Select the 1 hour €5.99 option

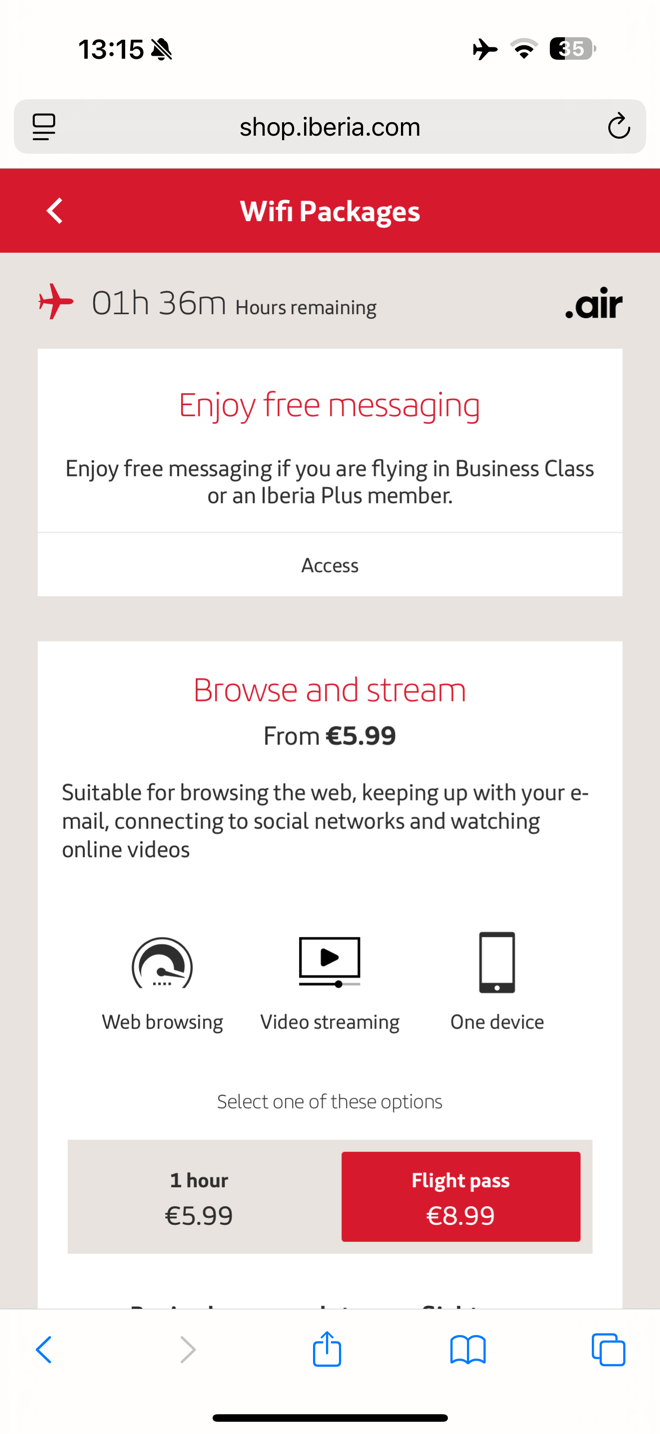coord(199,1197)
